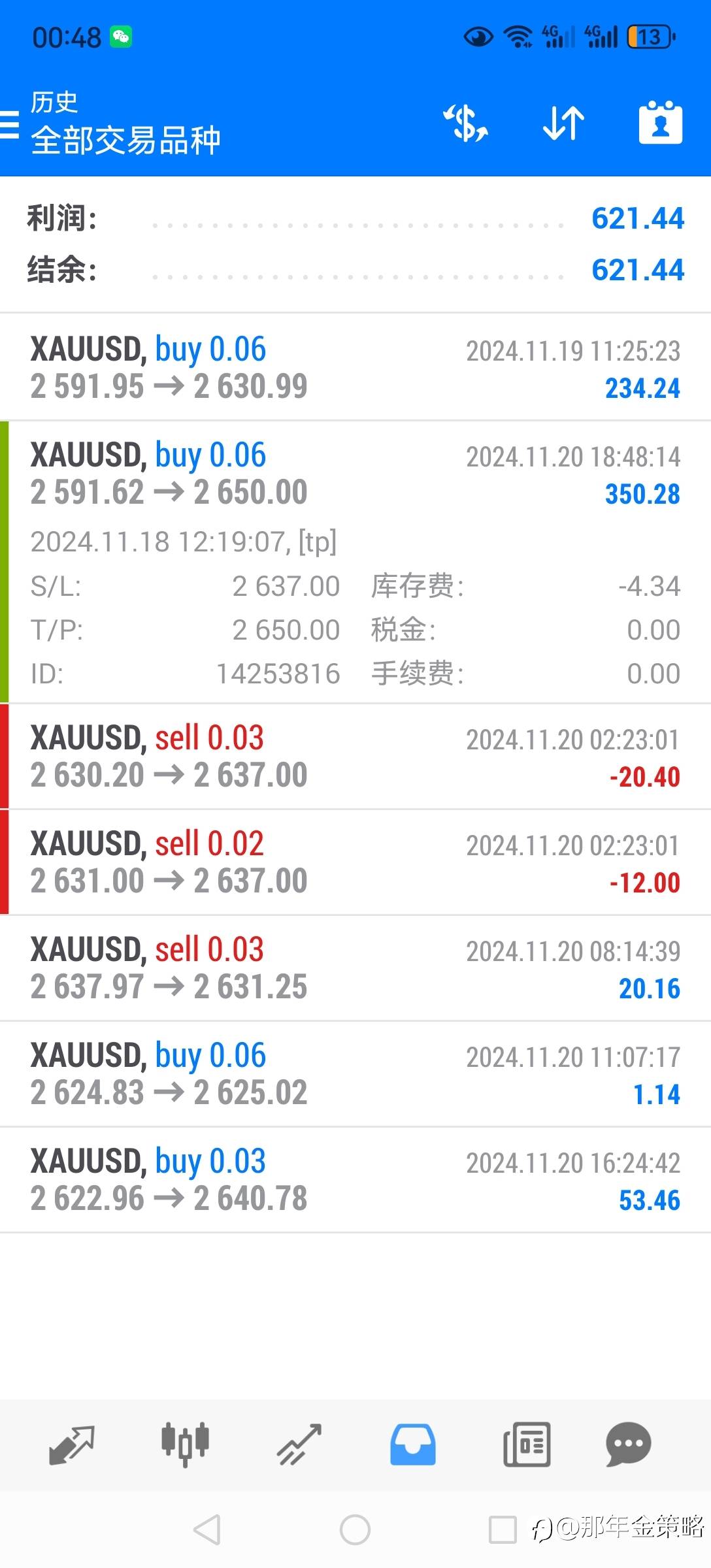This screenshot has height=1568, width=711.
Task: Open the sell 0.03 trade with -20.40 loss
Action: click(355, 757)
